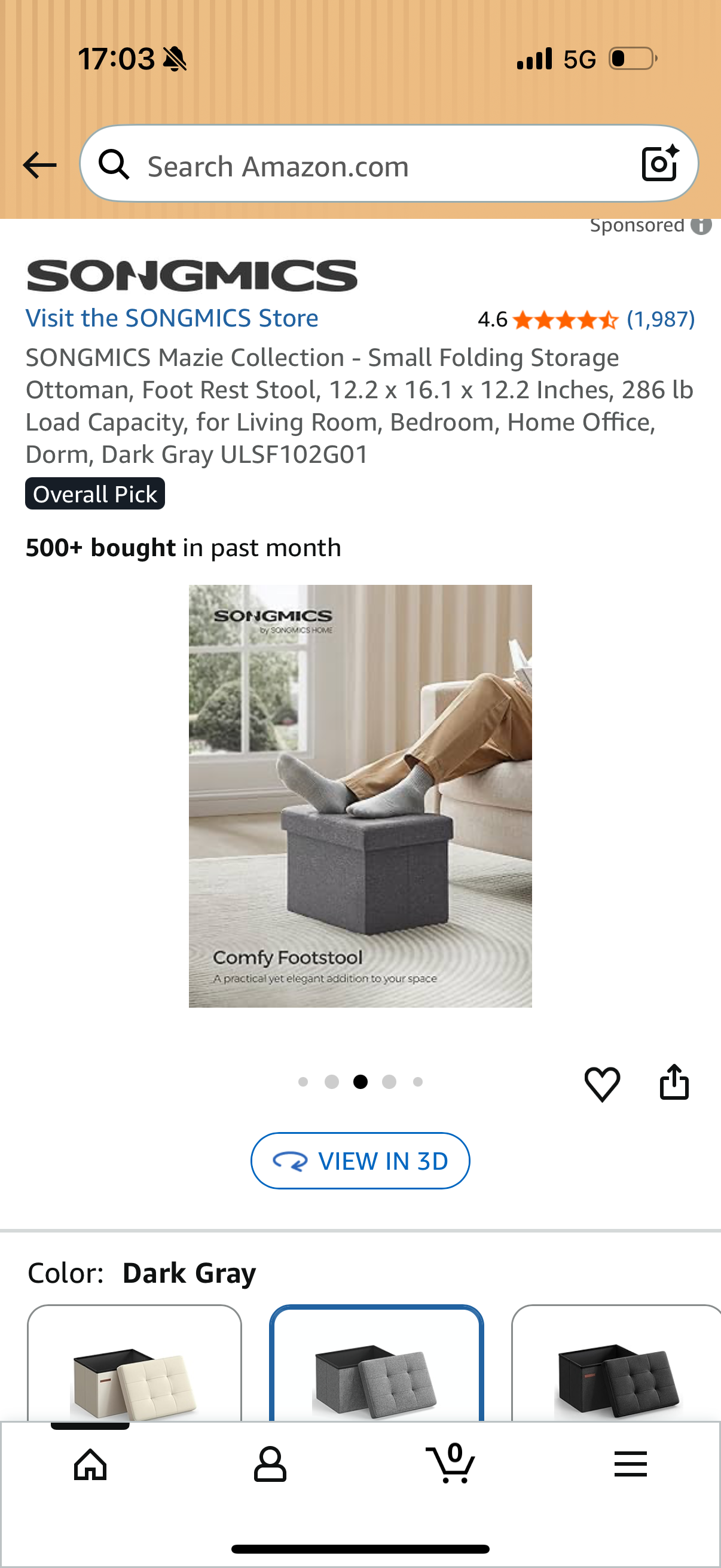Select the beige ottoman color option
This screenshot has height=1568, width=721.
[135, 1363]
